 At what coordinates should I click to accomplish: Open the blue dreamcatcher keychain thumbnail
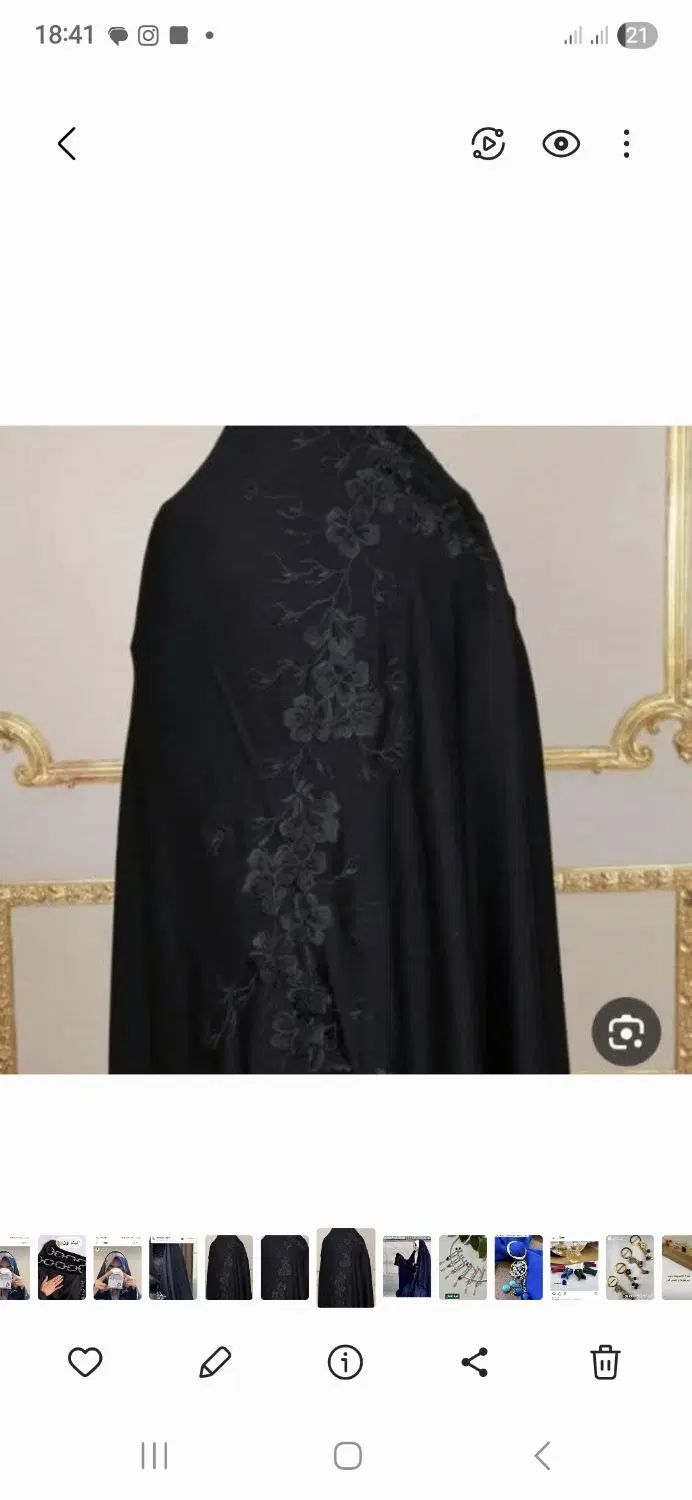518,1267
